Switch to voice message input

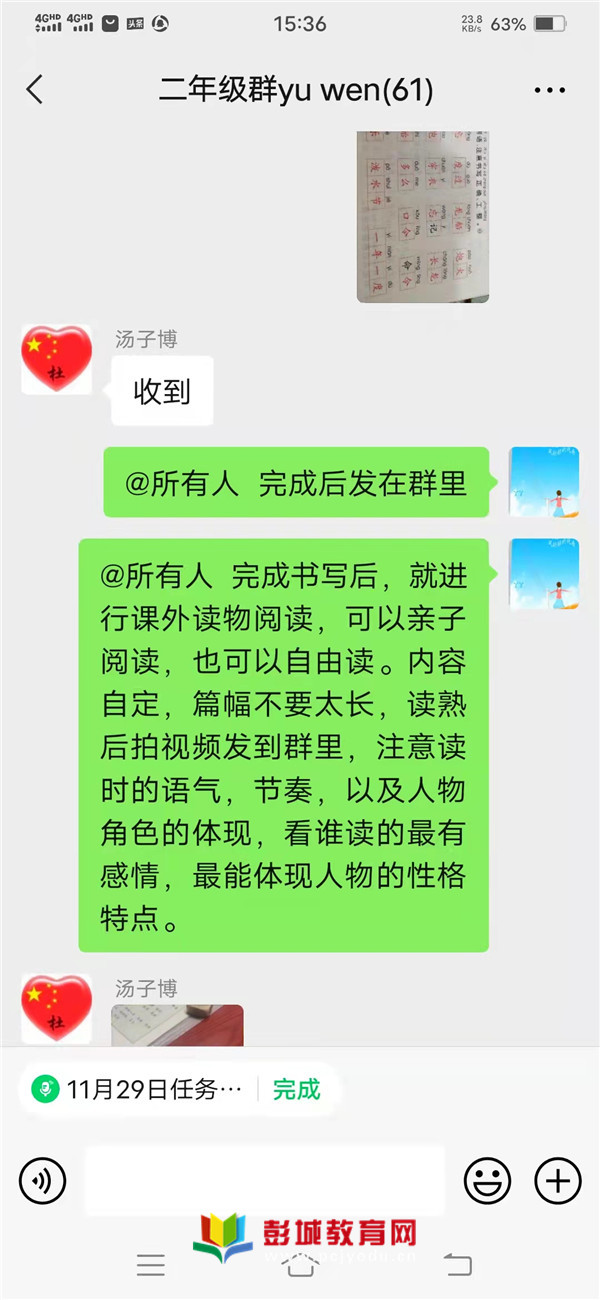pos(42,1181)
